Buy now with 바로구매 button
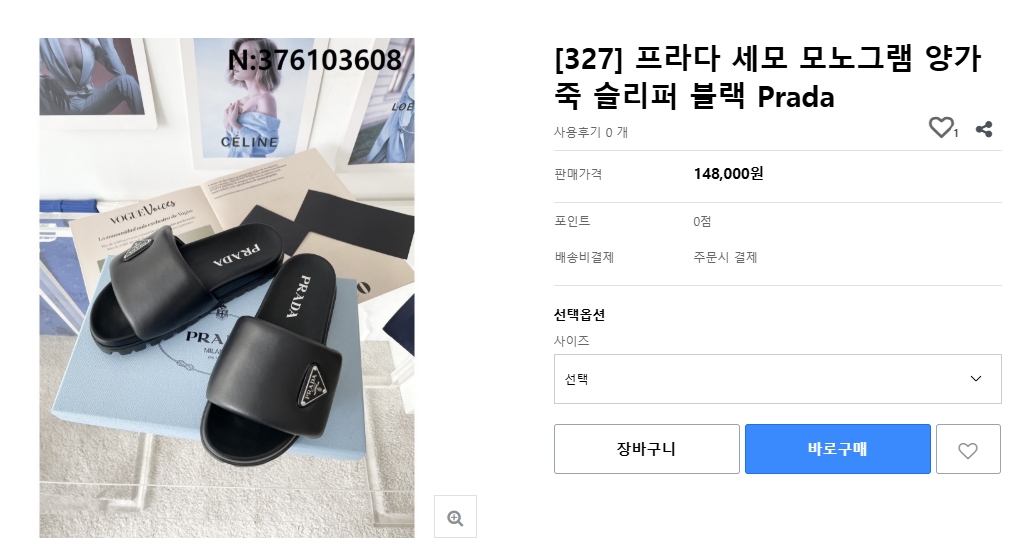Viewport: 1030px width, 555px height. click(837, 449)
